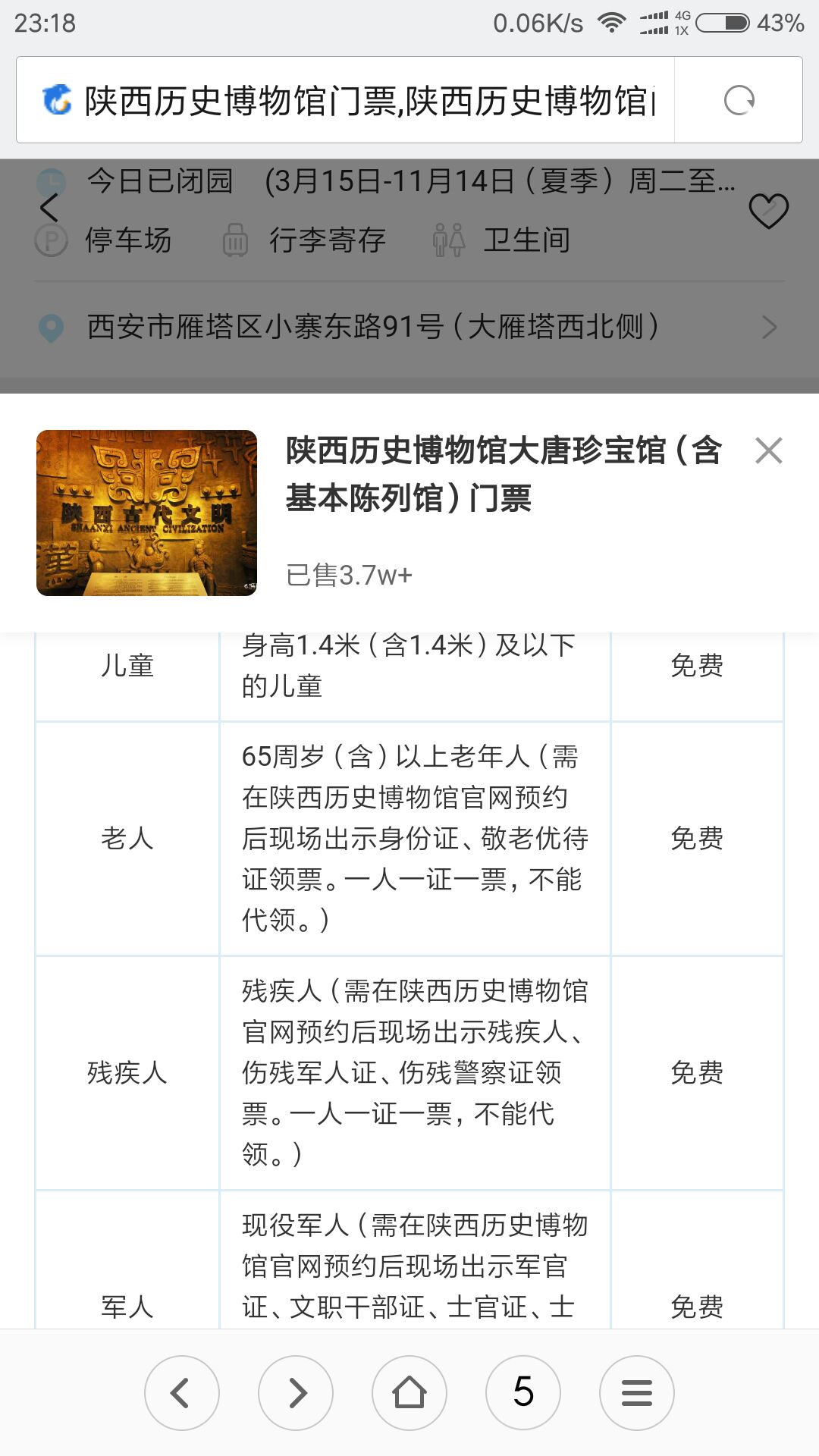Viewport: 819px width, 1456px height.
Task: Open the browser home page
Action: click(x=409, y=1393)
